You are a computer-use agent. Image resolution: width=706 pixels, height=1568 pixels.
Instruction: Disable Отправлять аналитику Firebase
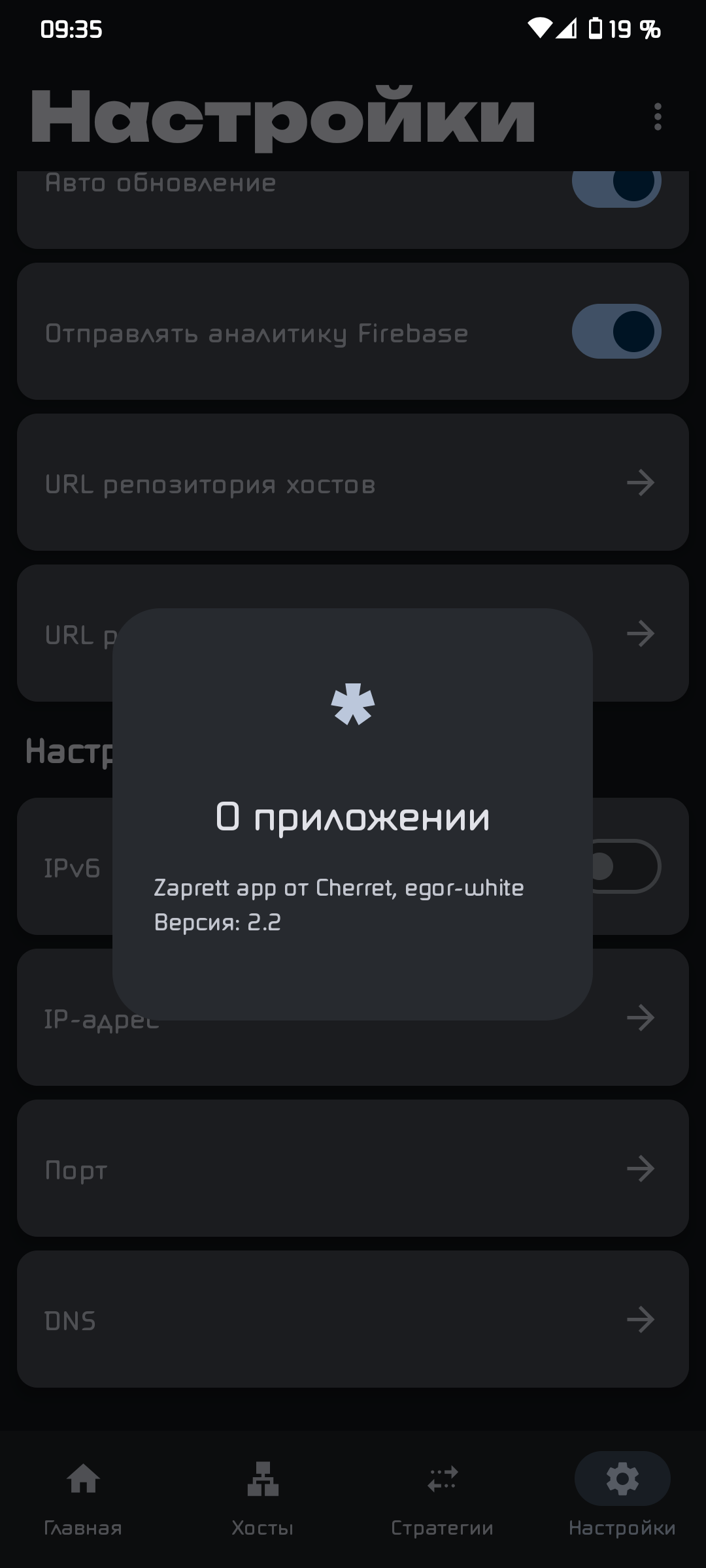pyautogui.click(x=616, y=332)
